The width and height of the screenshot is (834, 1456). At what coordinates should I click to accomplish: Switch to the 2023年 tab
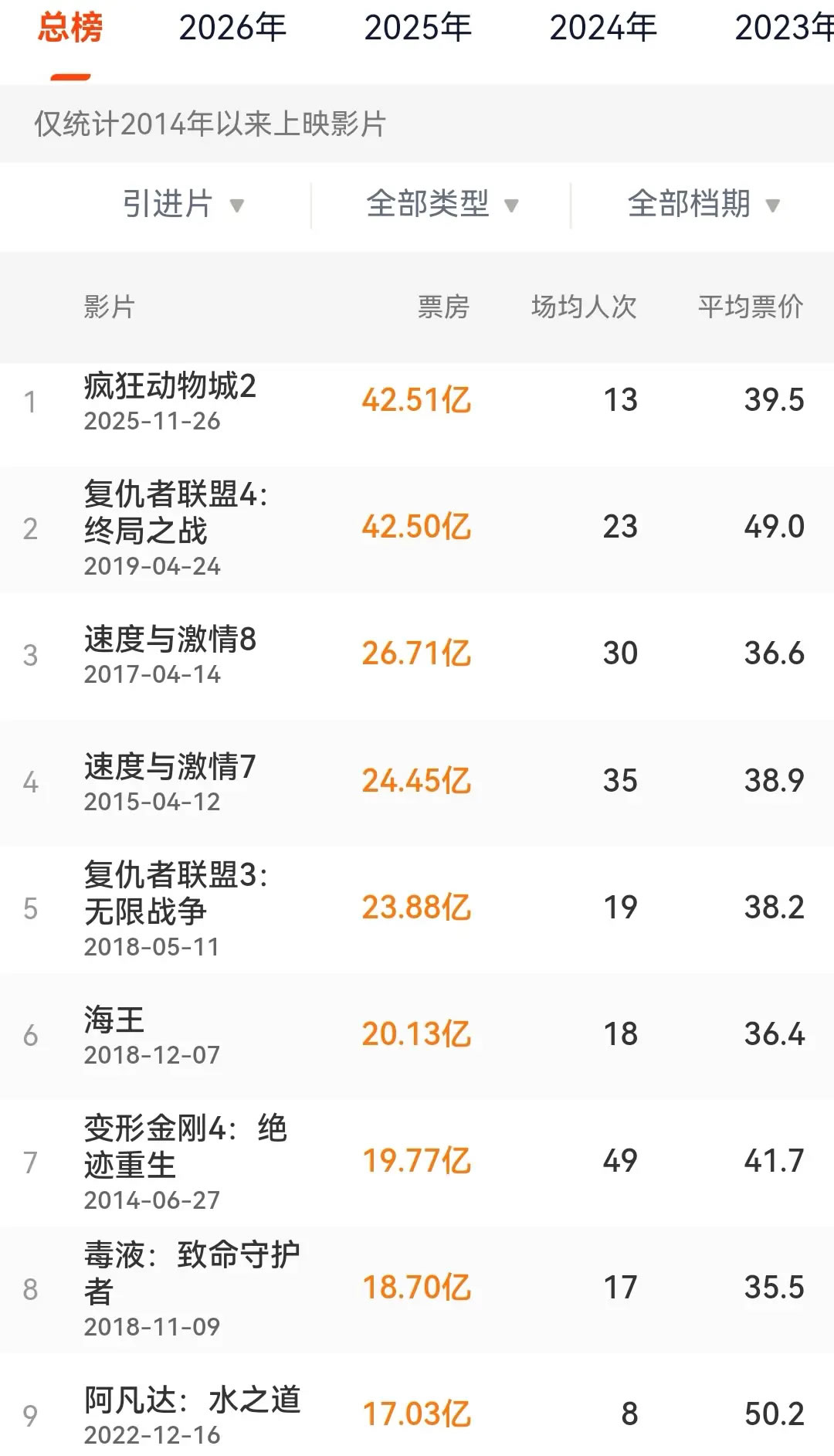pyautogui.click(x=784, y=29)
